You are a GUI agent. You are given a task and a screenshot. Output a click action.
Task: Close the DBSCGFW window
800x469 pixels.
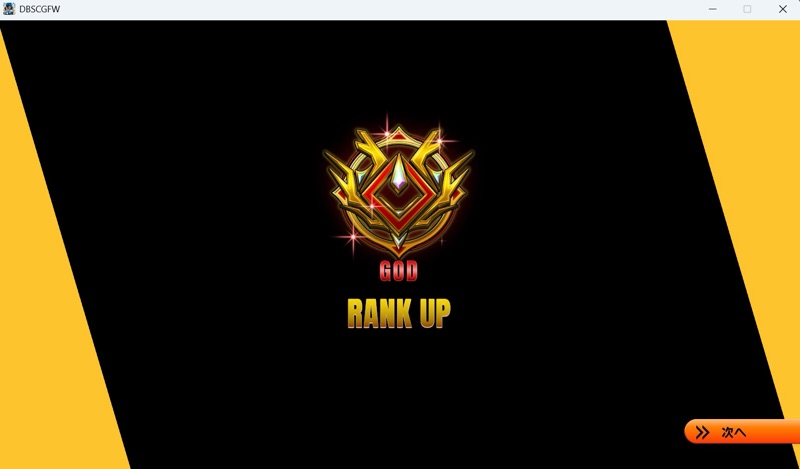click(783, 9)
